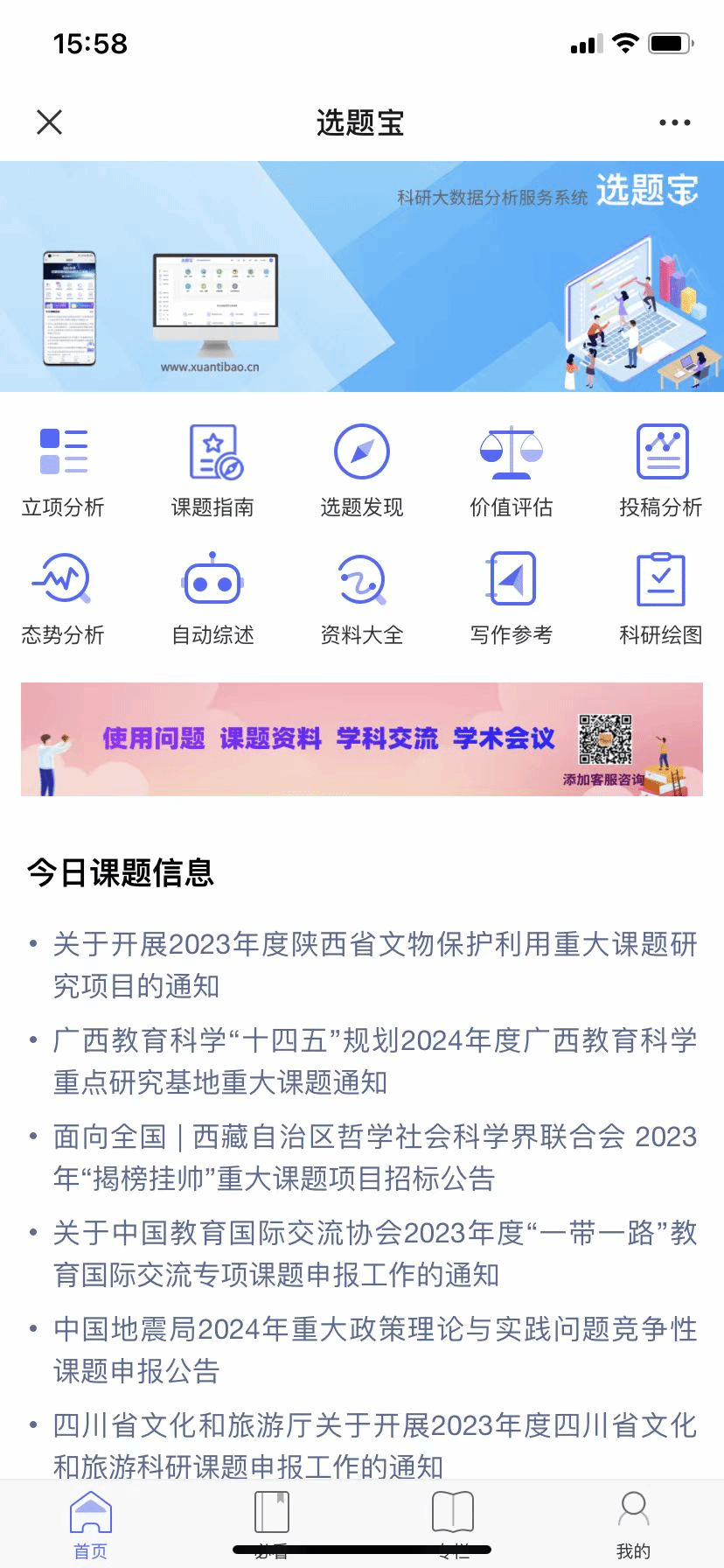This screenshot has width=724, height=1568.
Task: Tap the pink 使用问题 customer service banner
Action: click(x=362, y=739)
